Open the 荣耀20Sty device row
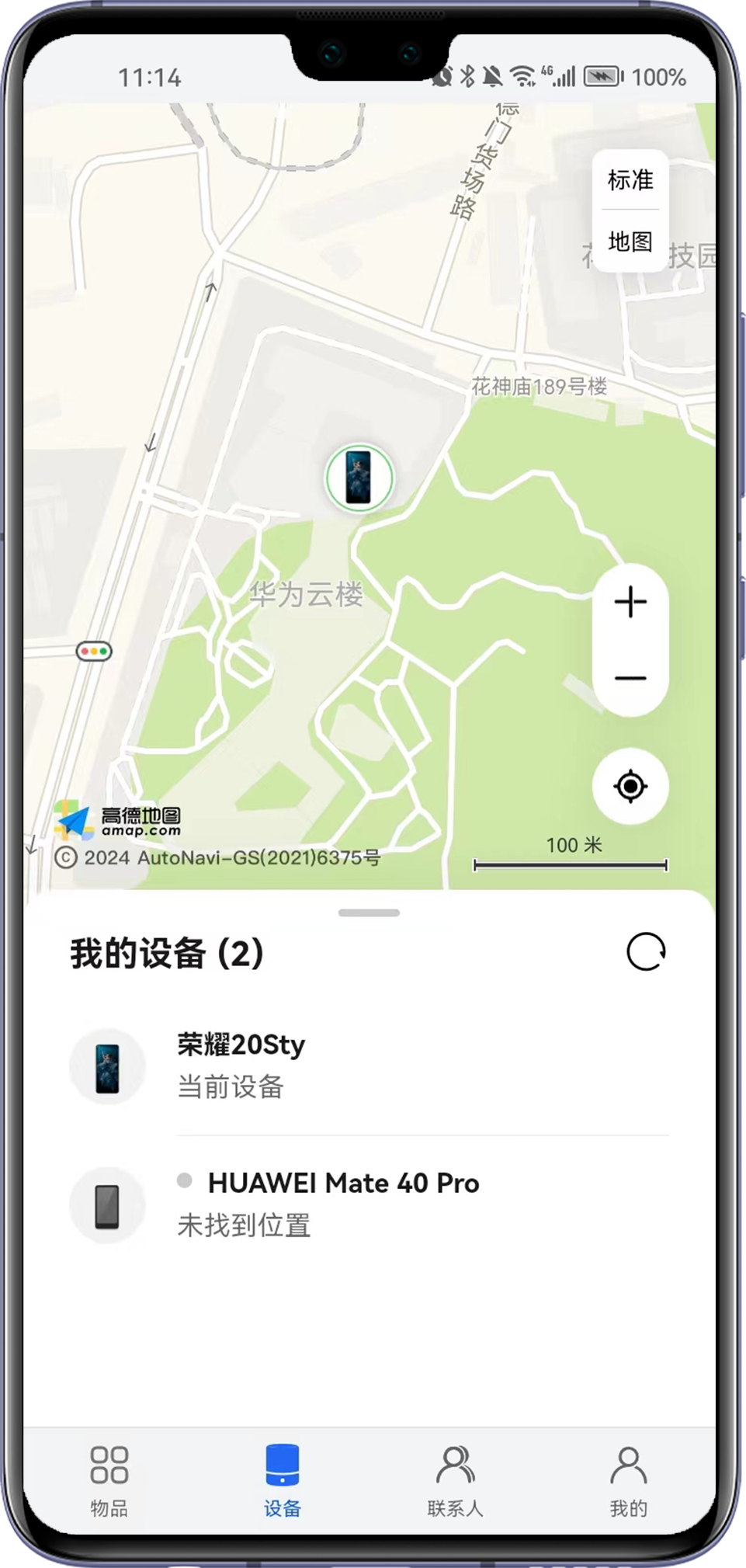The height and width of the screenshot is (1568, 746). 369,1066
